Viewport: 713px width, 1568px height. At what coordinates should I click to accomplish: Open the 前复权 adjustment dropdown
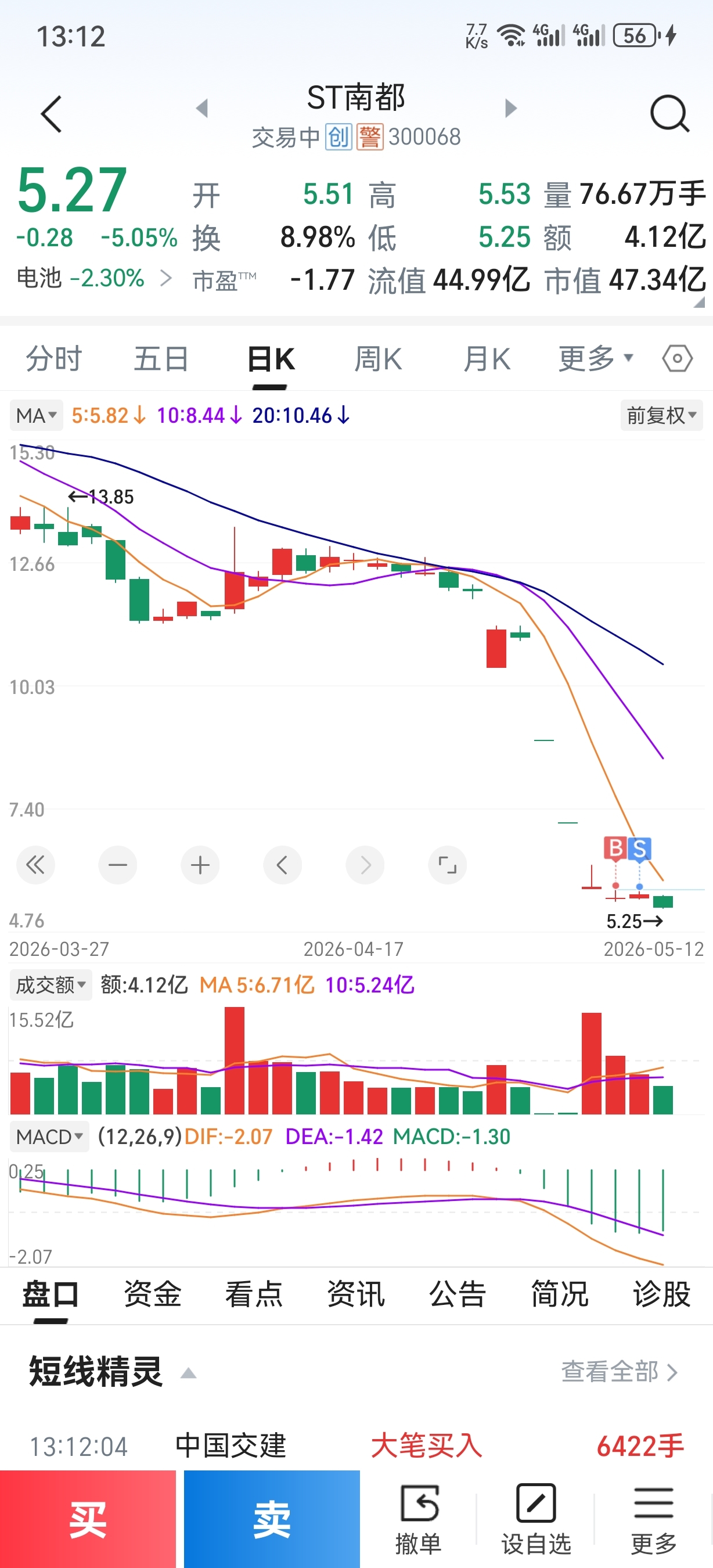point(661,415)
